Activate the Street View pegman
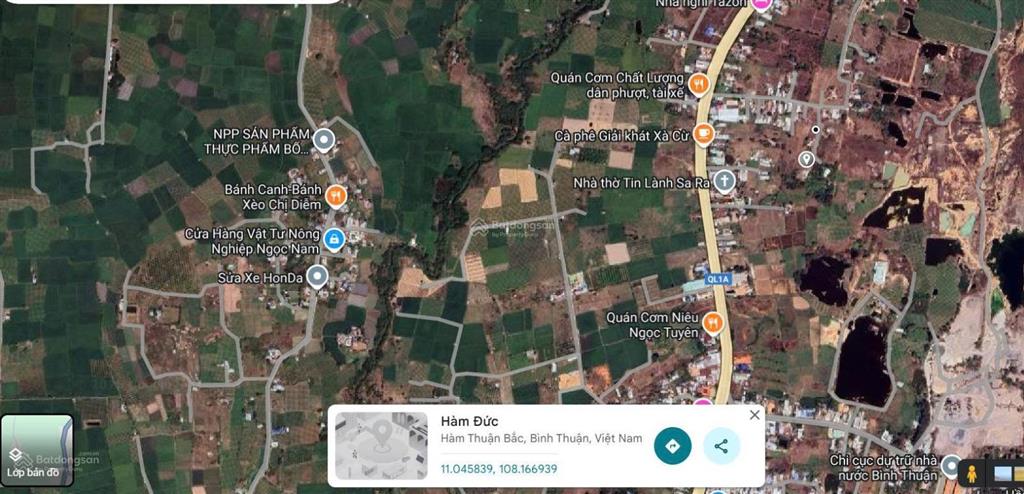Viewport: 1024px width, 494px height. pos(971,472)
